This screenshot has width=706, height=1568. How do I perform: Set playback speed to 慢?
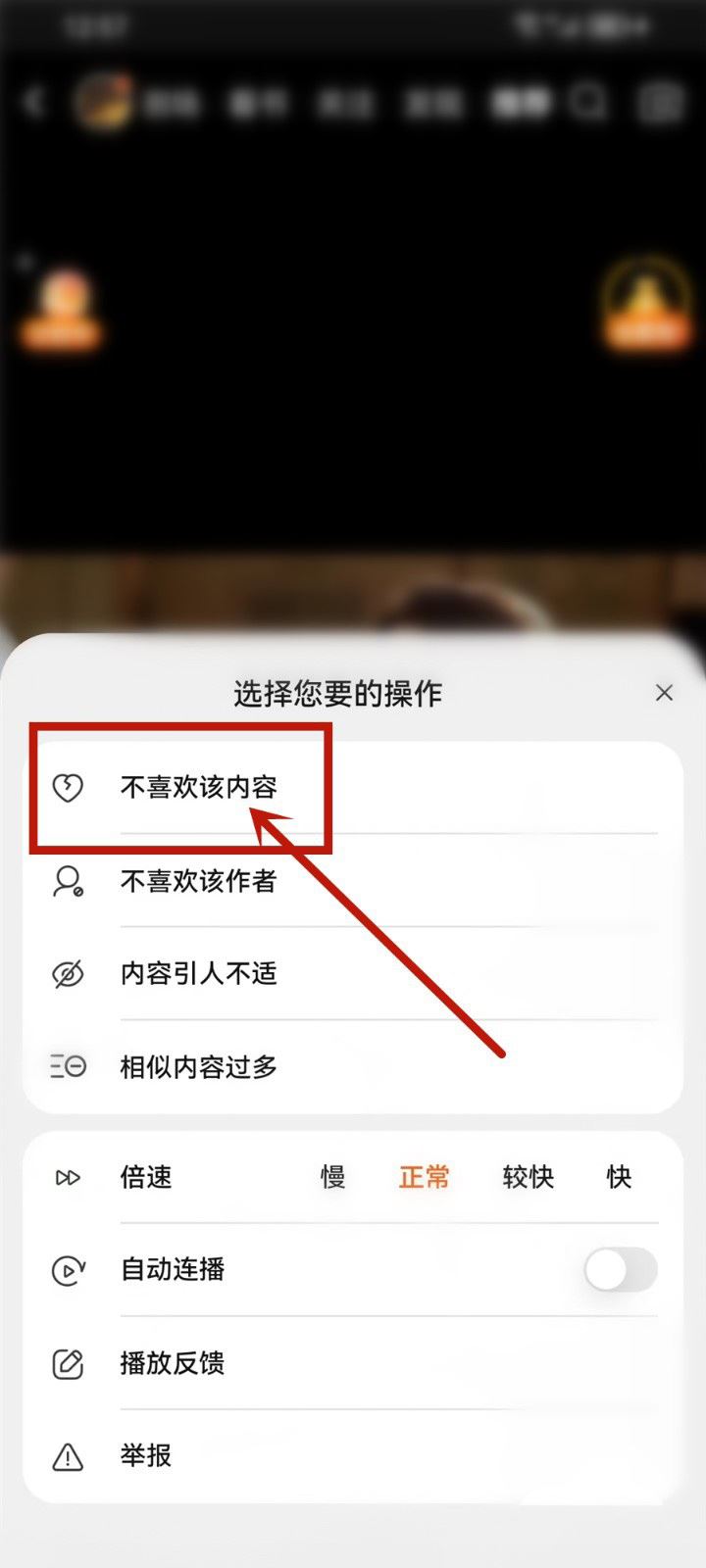[333, 1177]
